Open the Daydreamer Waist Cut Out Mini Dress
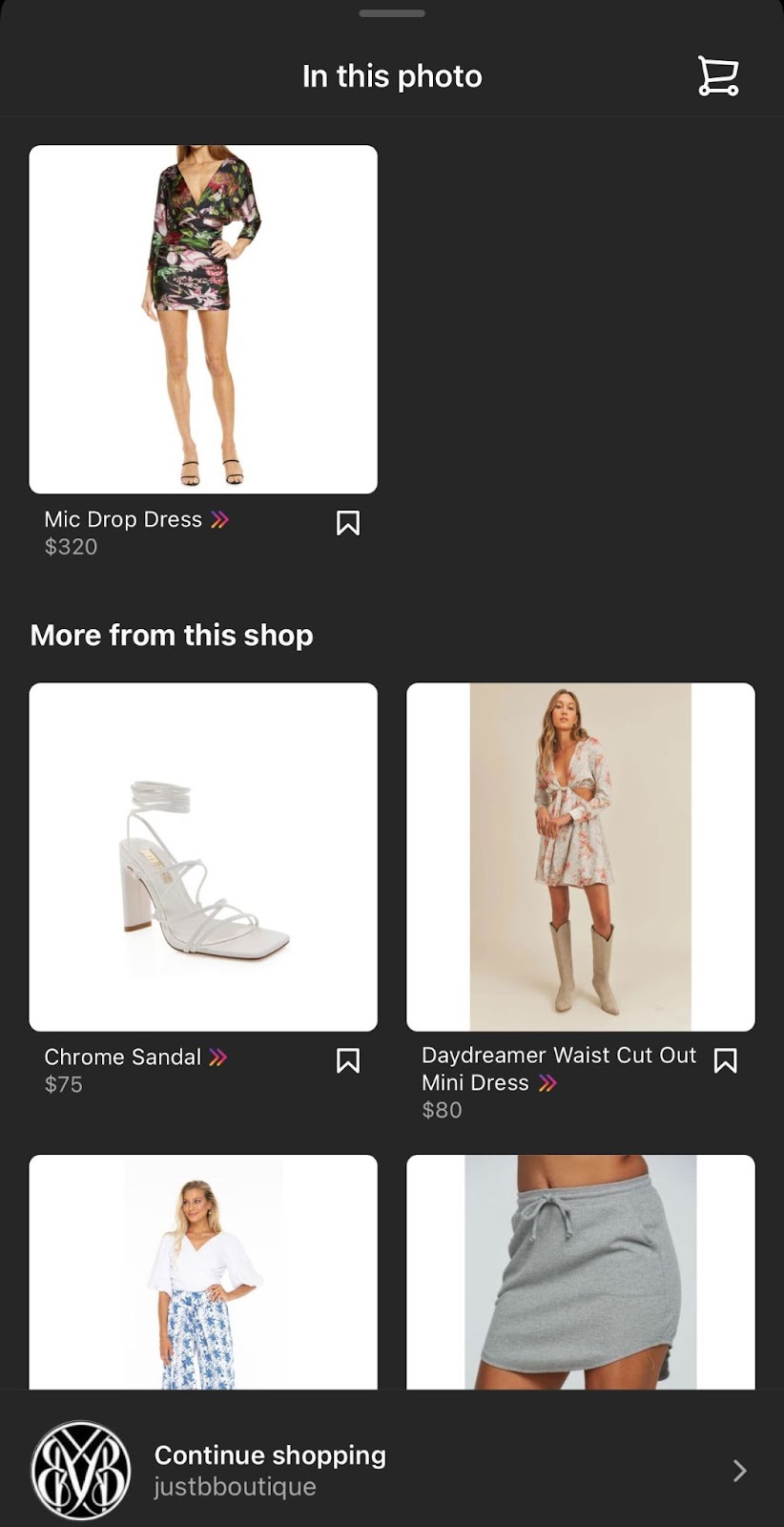The height and width of the screenshot is (1527, 784). (580, 856)
